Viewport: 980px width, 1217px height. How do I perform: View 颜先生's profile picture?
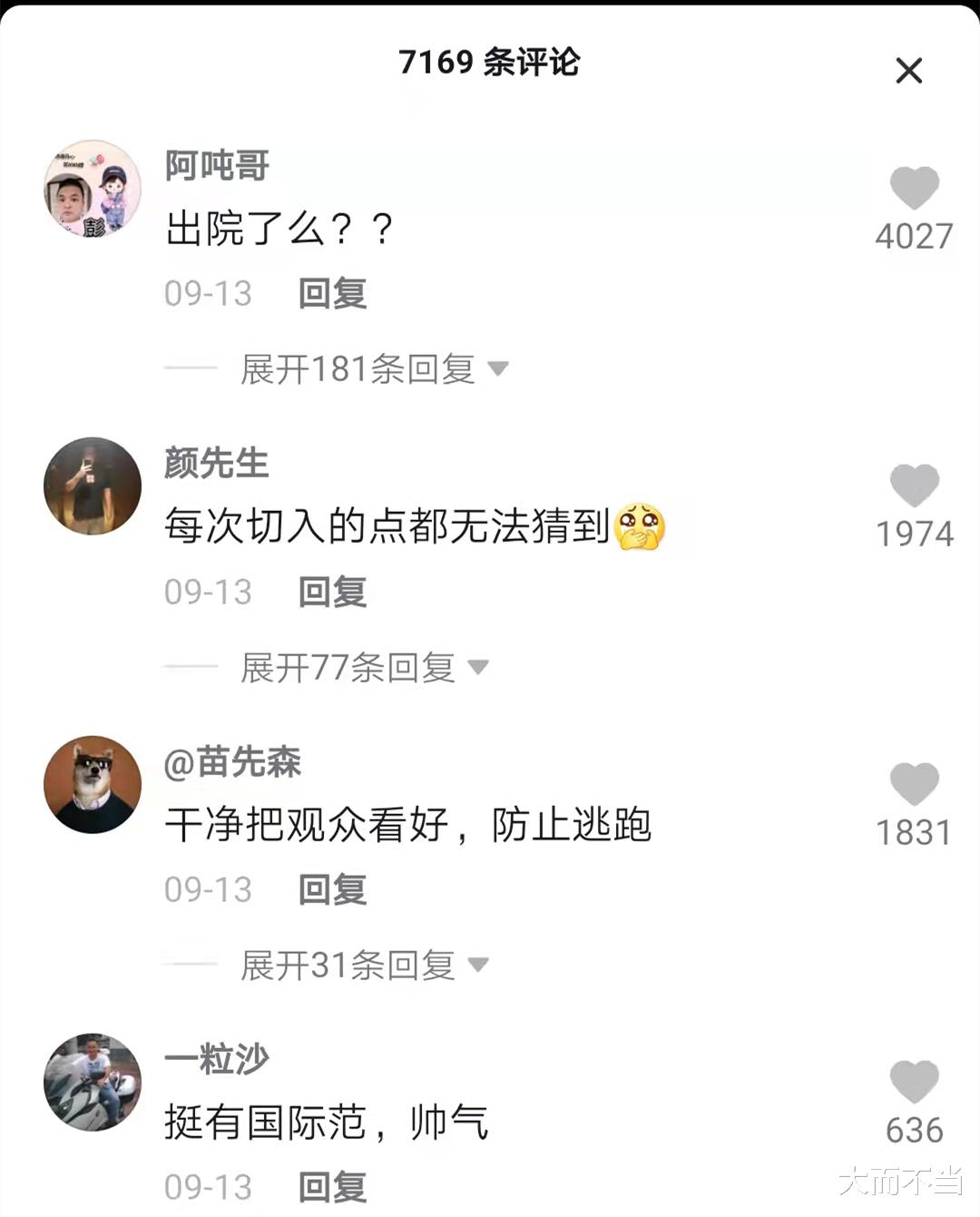[x=91, y=486]
